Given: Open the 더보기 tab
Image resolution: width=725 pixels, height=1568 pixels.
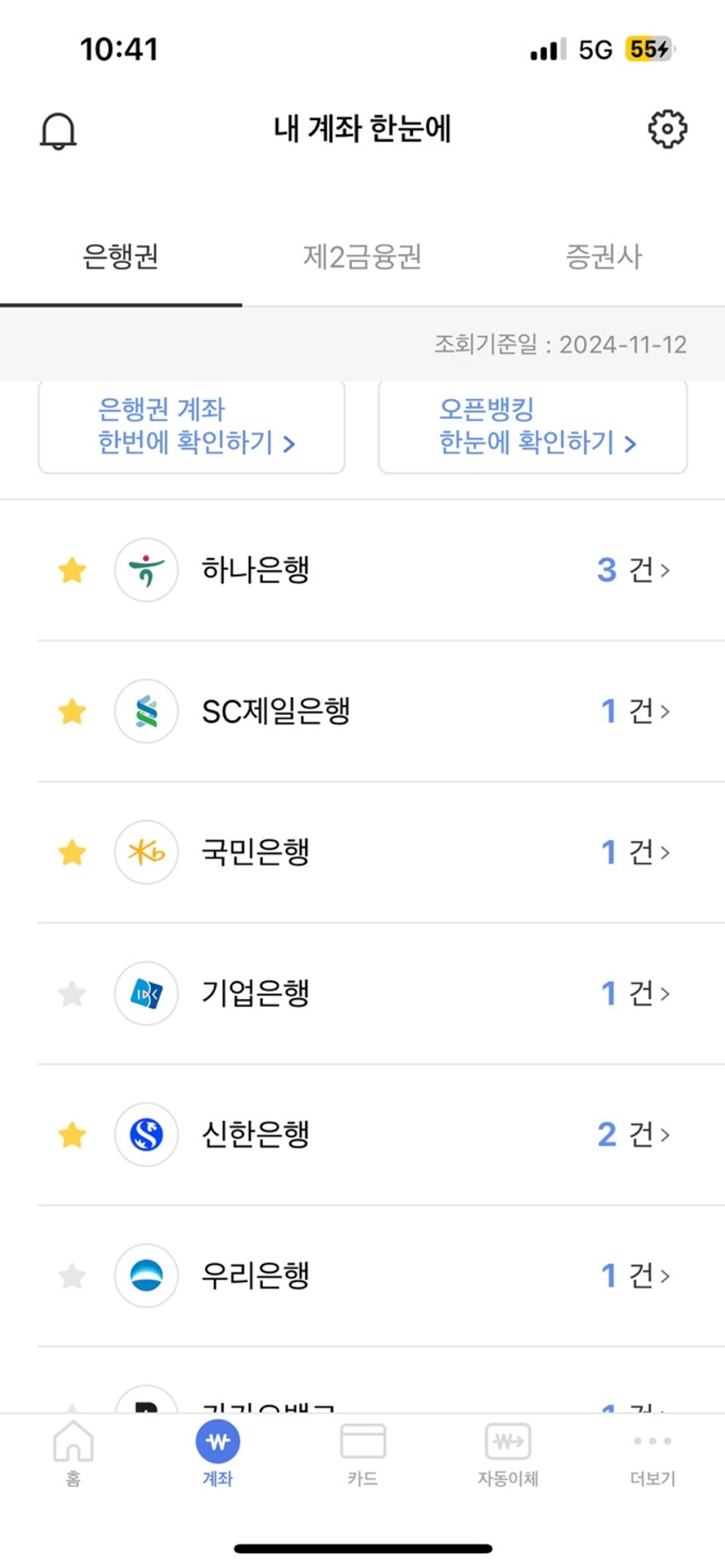Looking at the screenshot, I should click(652, 1454).
